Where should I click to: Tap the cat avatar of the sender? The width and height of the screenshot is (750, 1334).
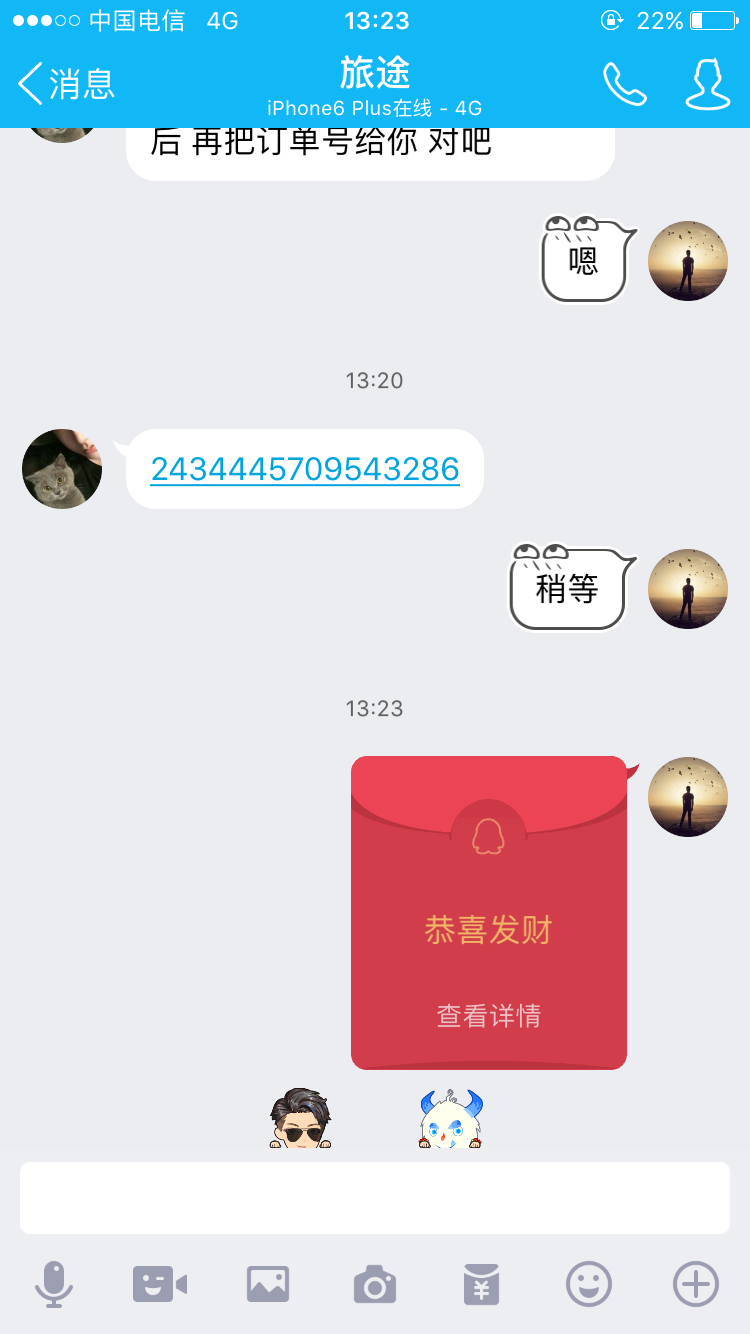pyautogui.click(x=62, y=469)
